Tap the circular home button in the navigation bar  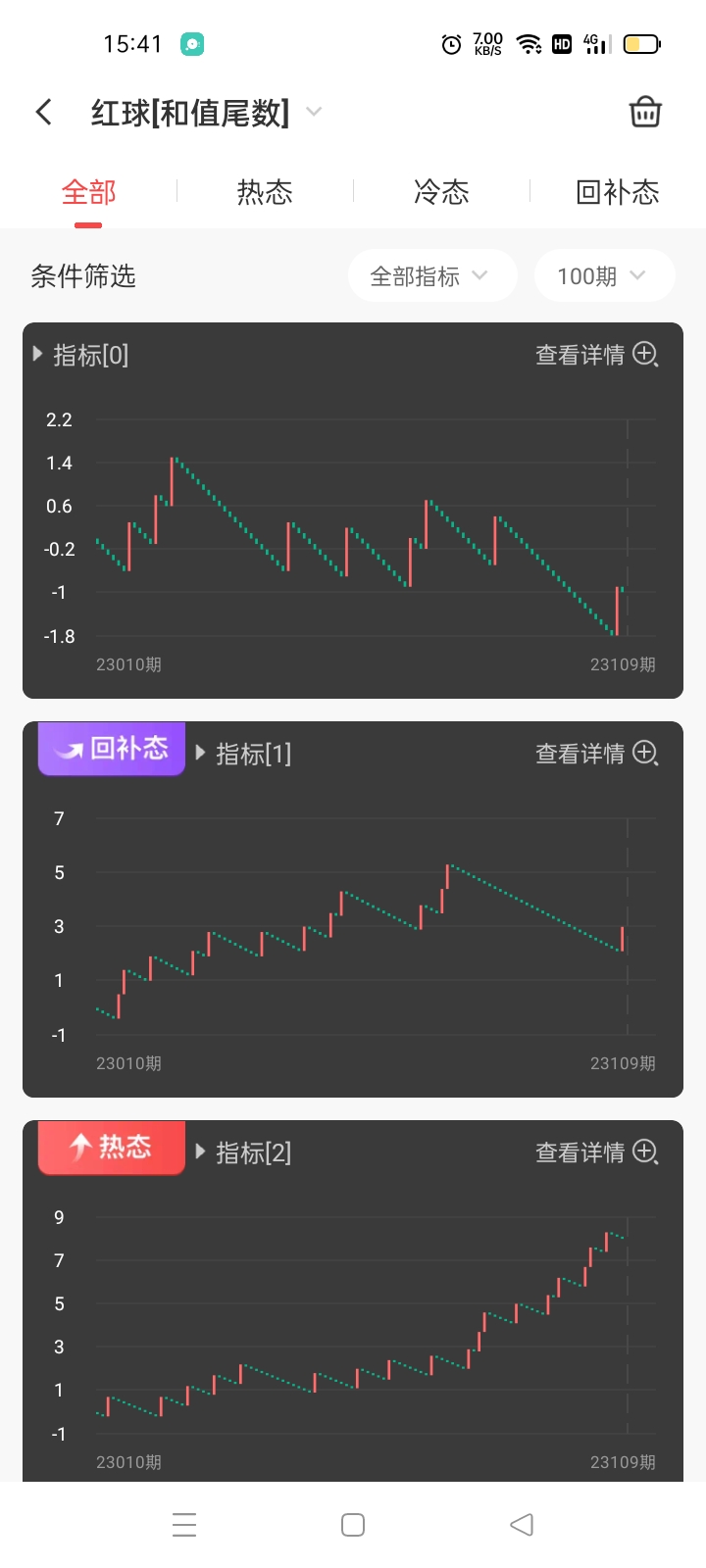pyautogui.click(x=352, y=1524)
